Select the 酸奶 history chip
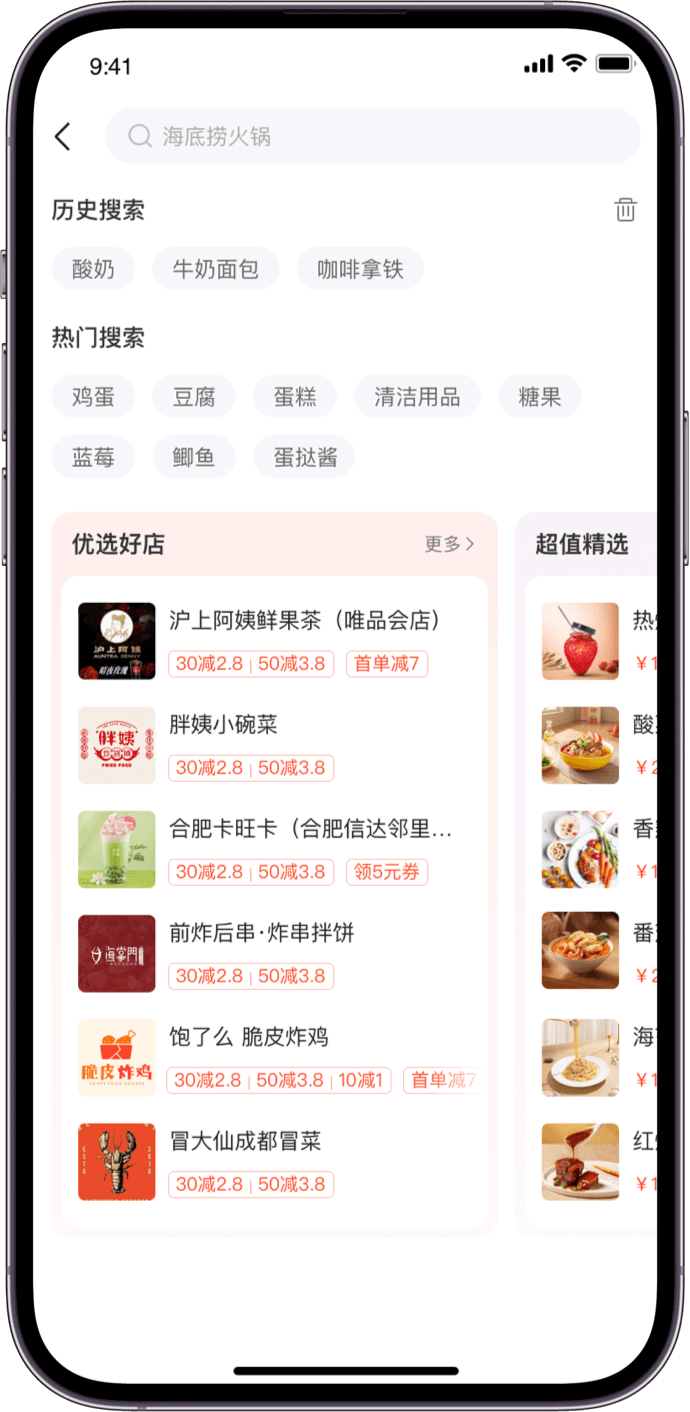Viewport: 690px width, 1412px height. point(93,269)
